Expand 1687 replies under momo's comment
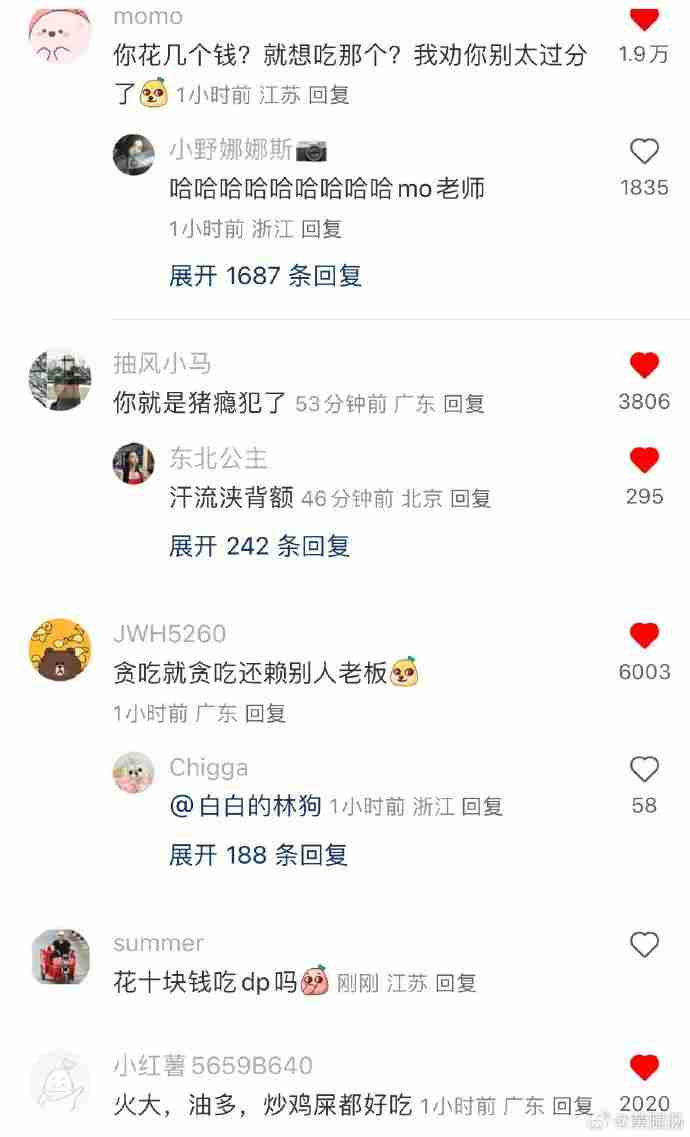Image resolution: width=690 pixels, height=1137 pixels. coord(265,276)
